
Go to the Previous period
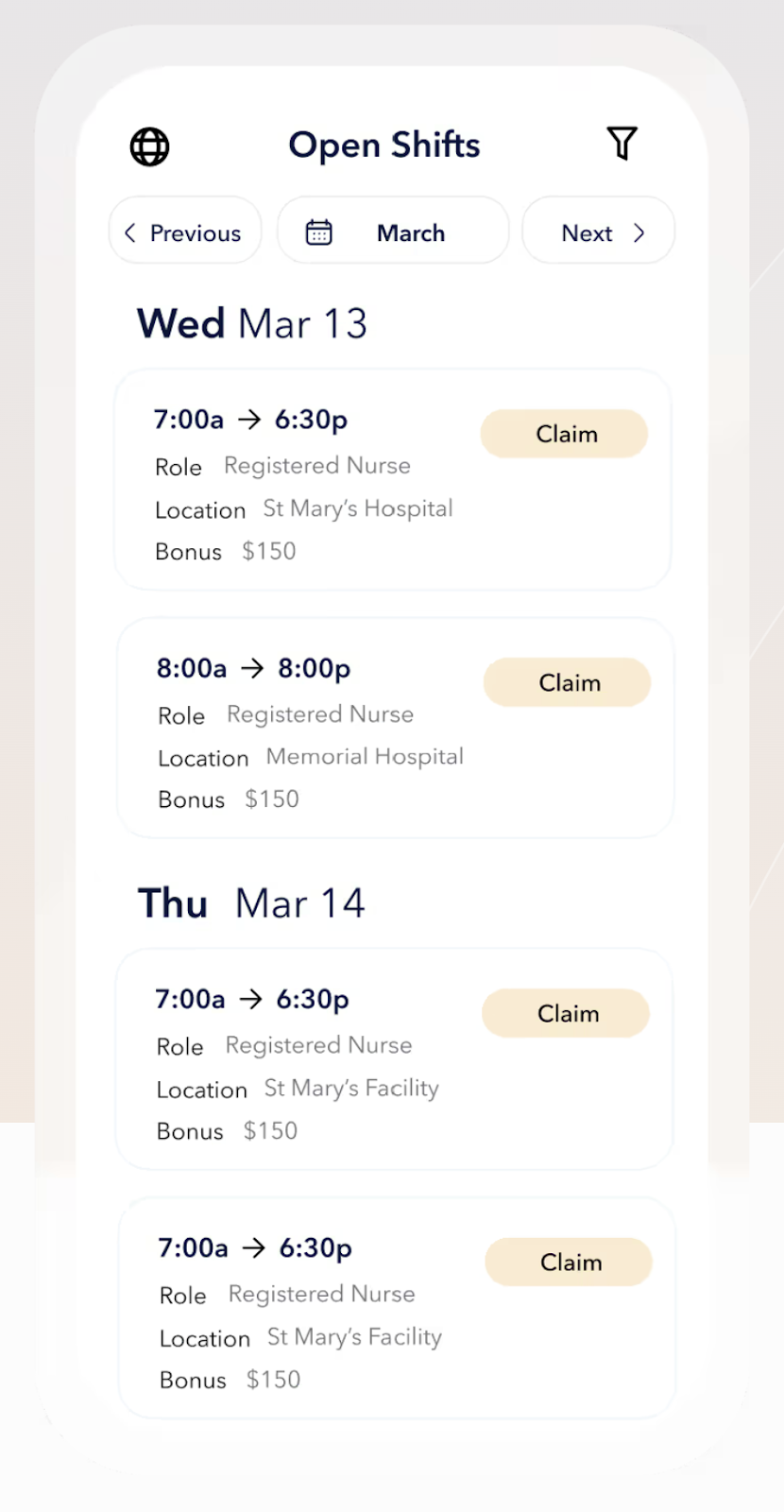185,231
